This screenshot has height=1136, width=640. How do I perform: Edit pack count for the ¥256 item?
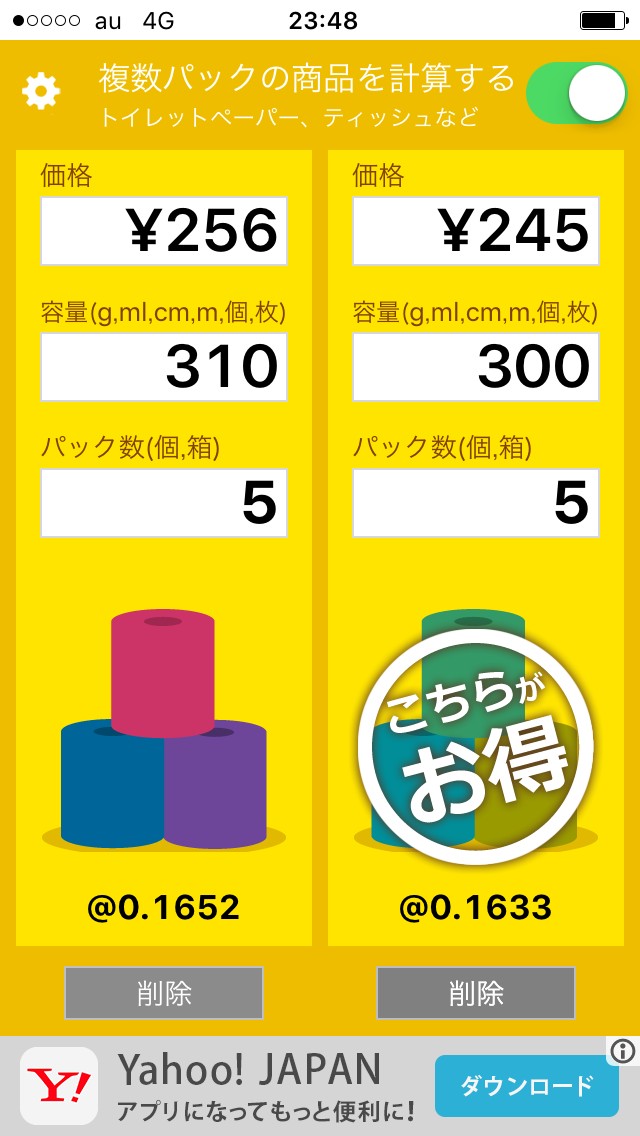pos(164,503)
